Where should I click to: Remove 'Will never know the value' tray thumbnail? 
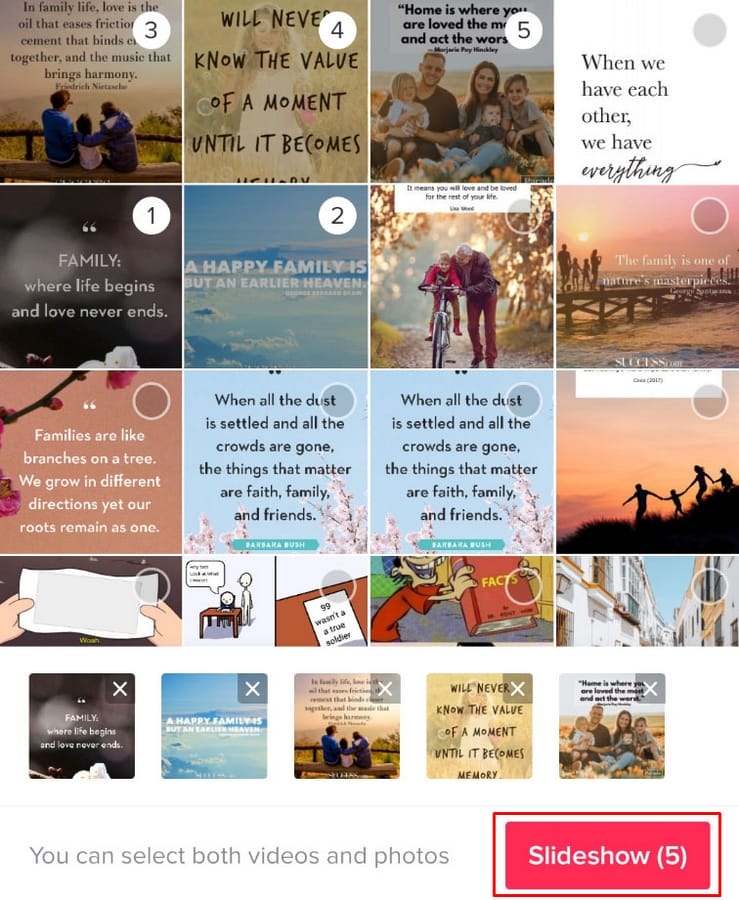point(518,688)
